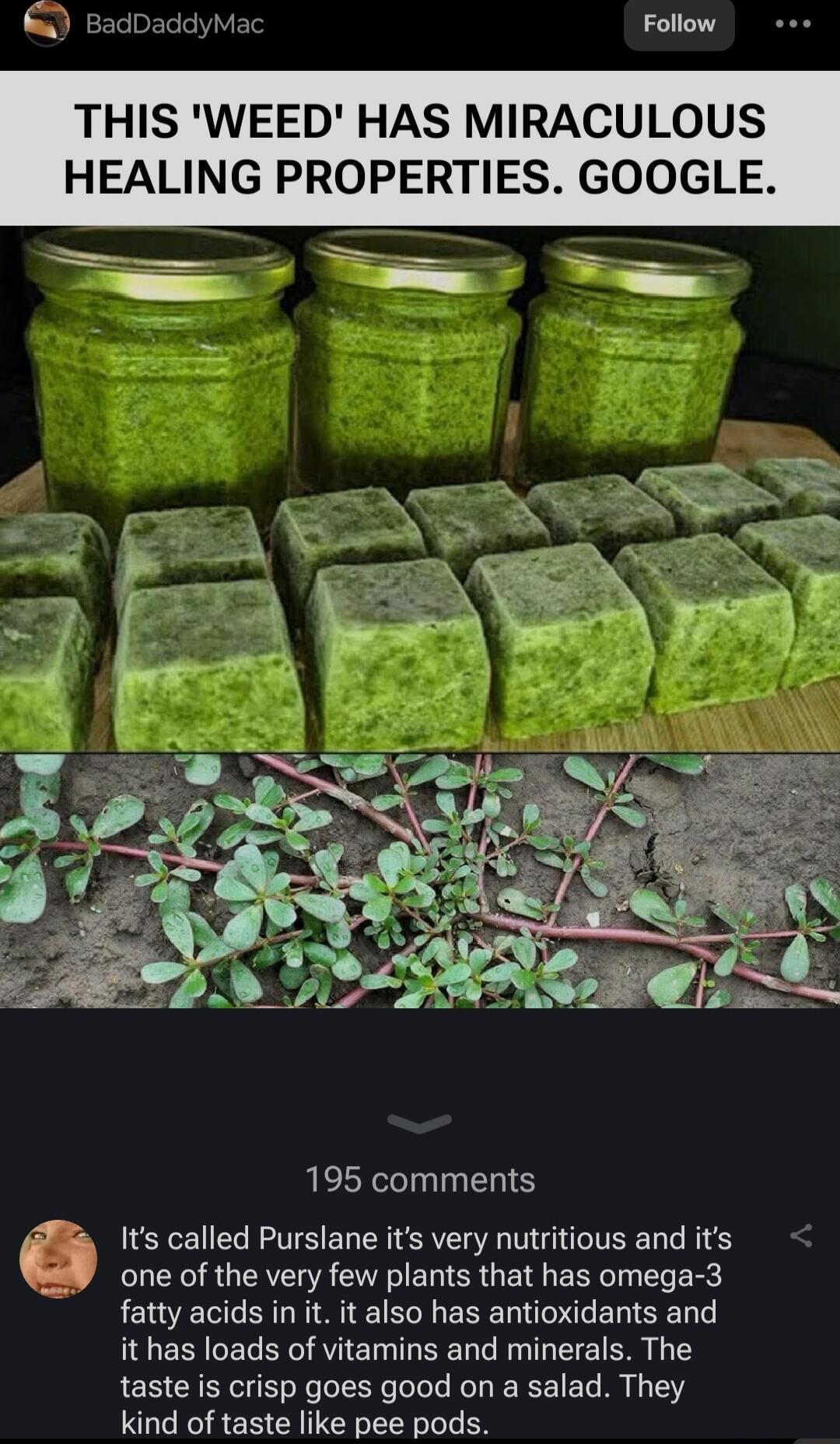Open the Purslane commenter's avatar
The image size is (840, 1444).
[58, 1259]
